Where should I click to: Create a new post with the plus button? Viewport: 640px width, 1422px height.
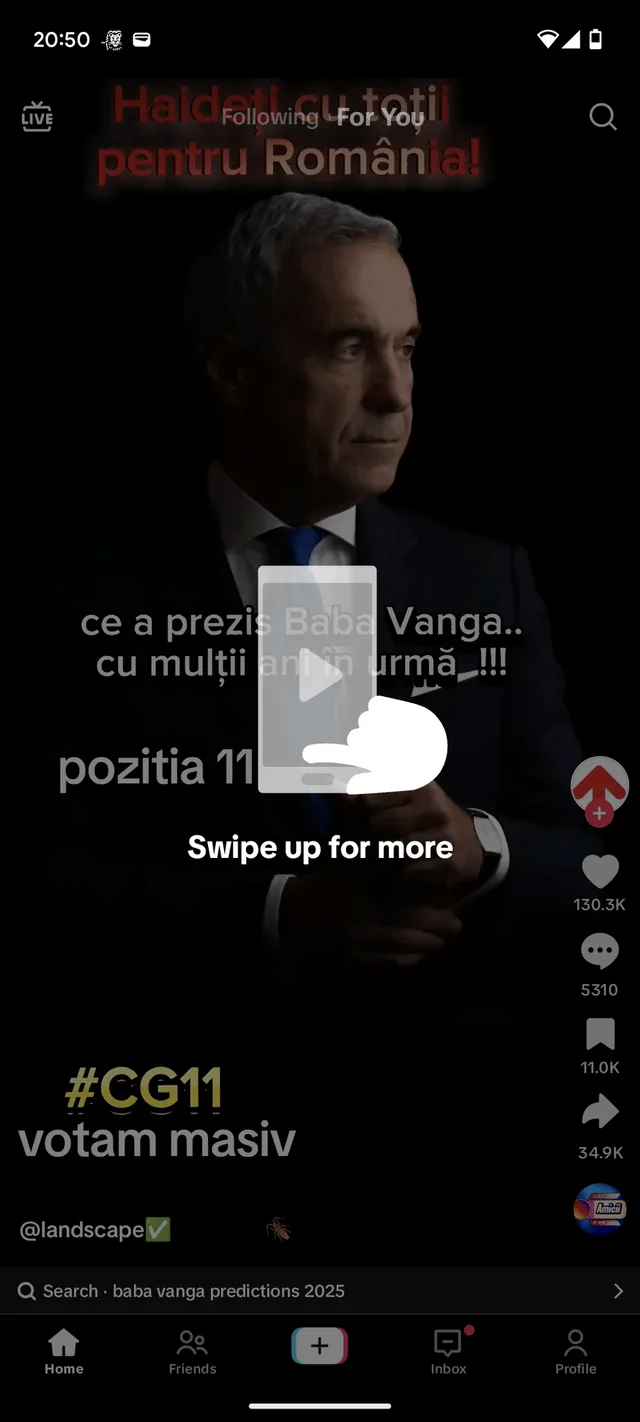coord(320,1346)
